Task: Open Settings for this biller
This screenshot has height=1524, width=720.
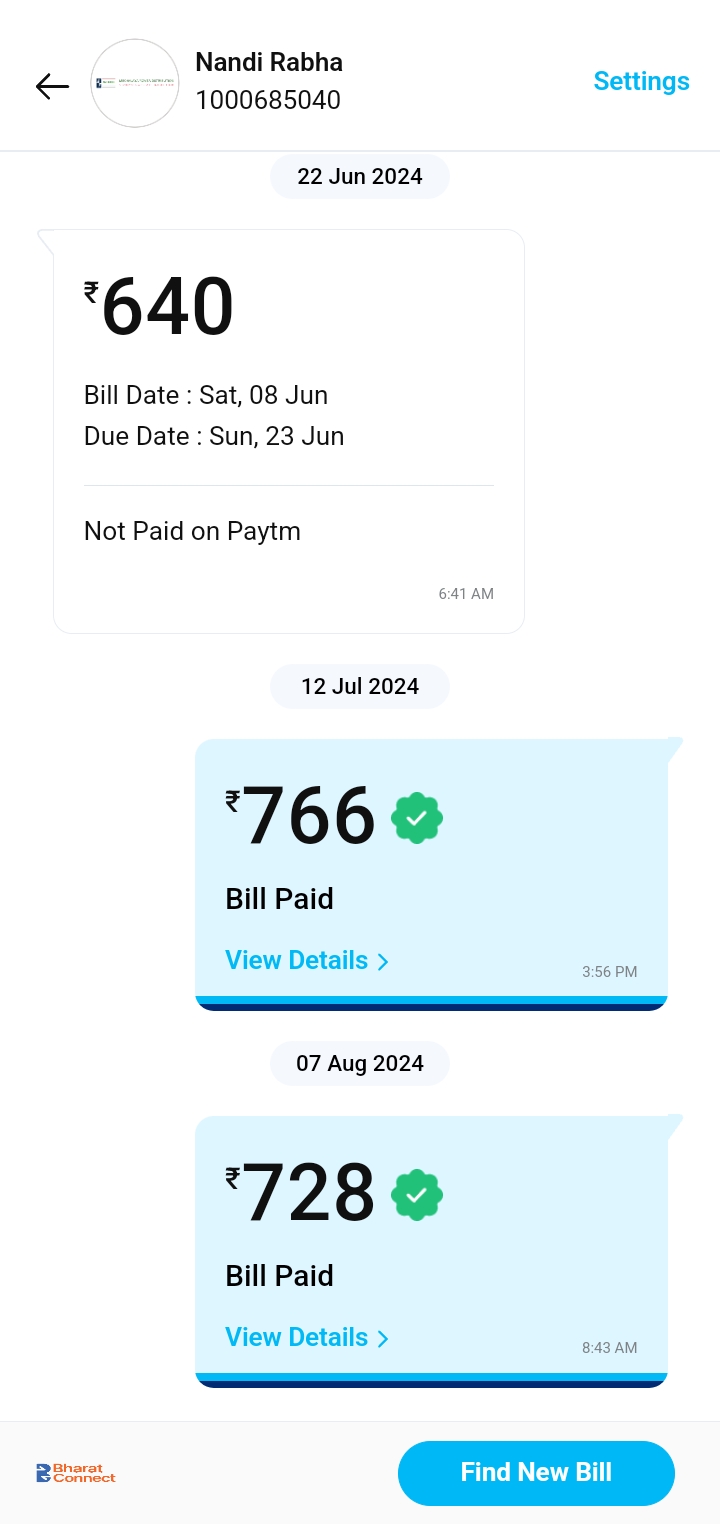Action: point(641,81)
